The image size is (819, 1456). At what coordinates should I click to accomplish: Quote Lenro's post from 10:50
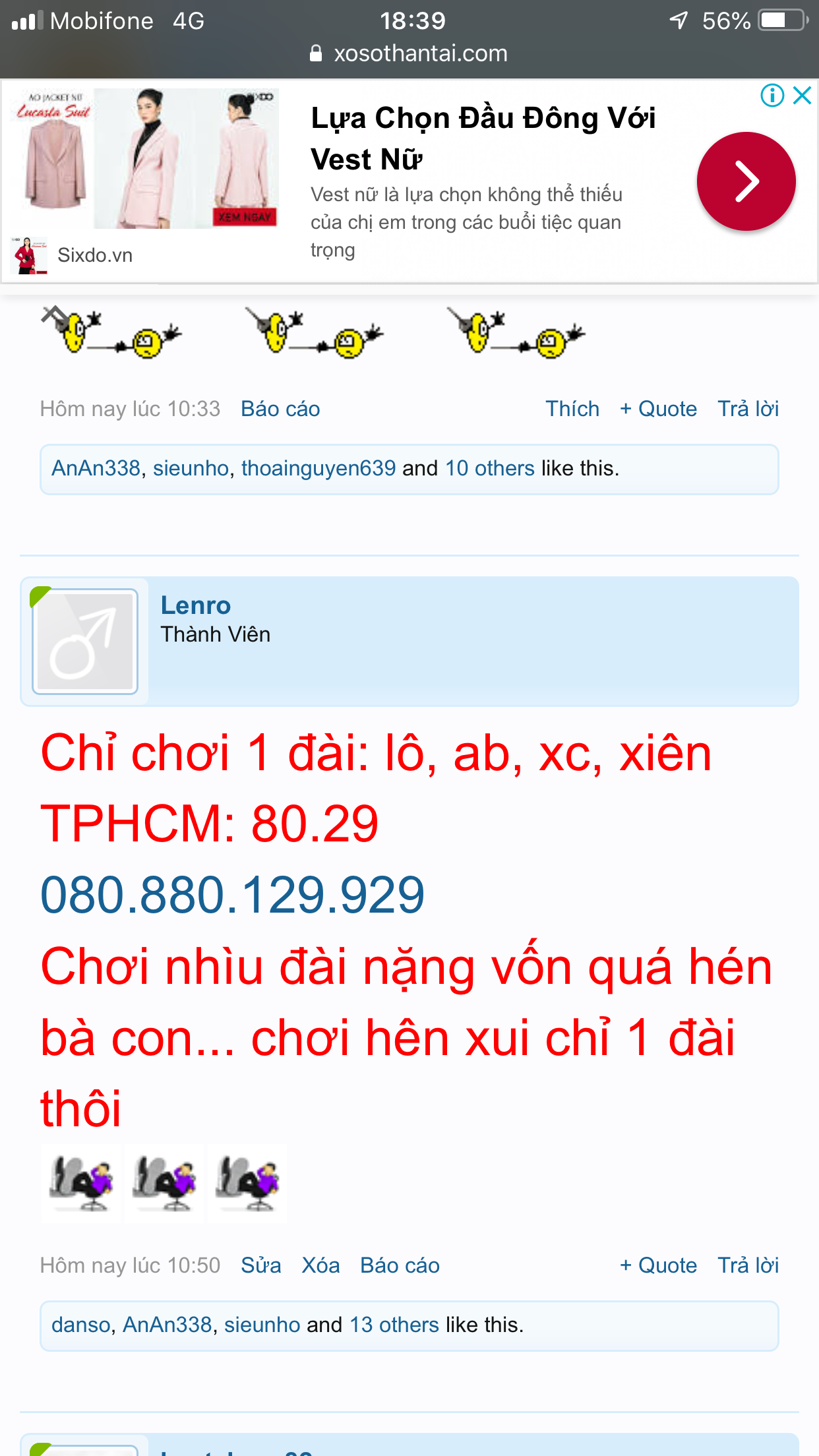(x=658, y=1265)
